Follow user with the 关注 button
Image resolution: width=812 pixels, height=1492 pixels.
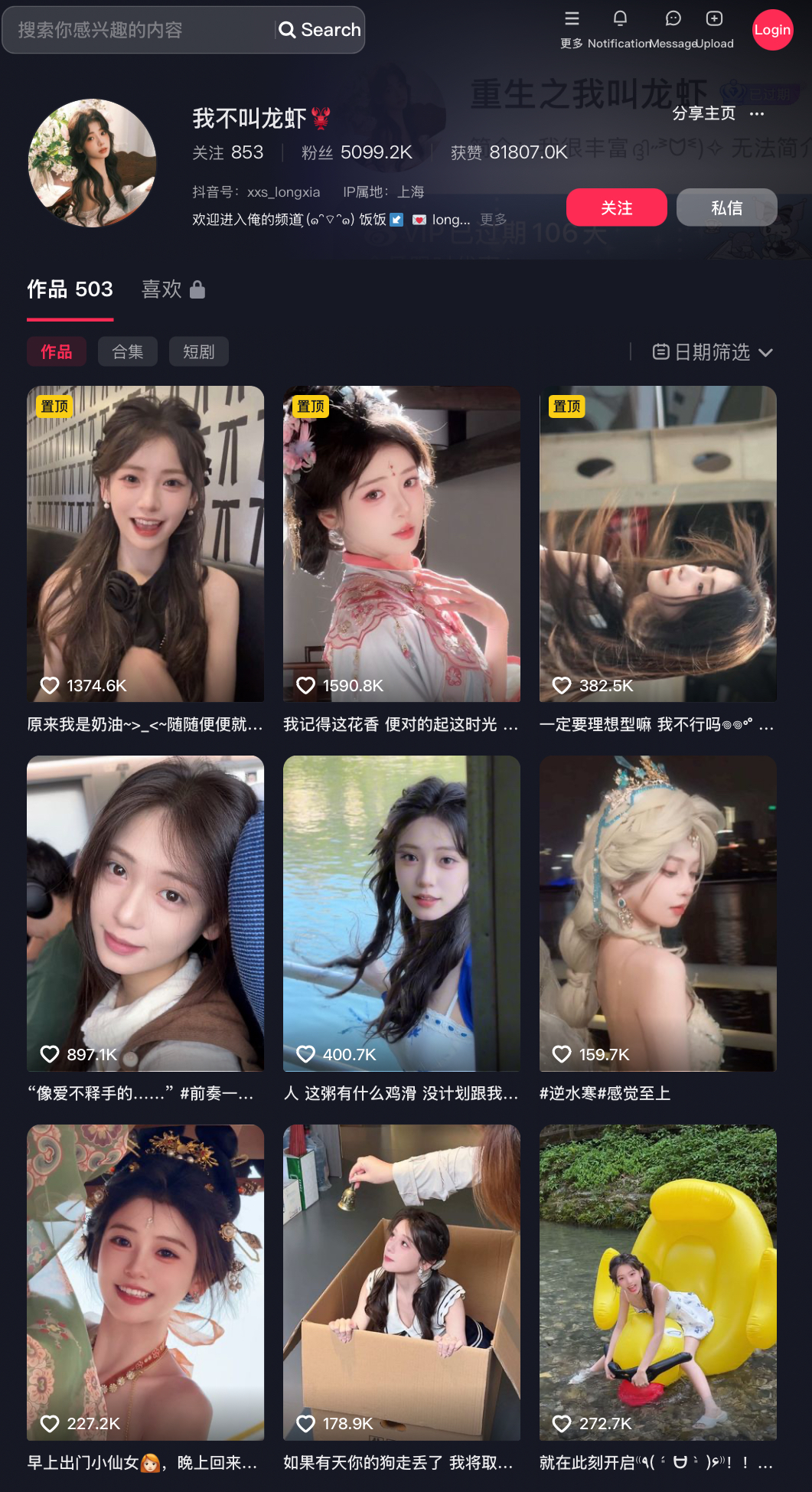click(x=617, y=207)
